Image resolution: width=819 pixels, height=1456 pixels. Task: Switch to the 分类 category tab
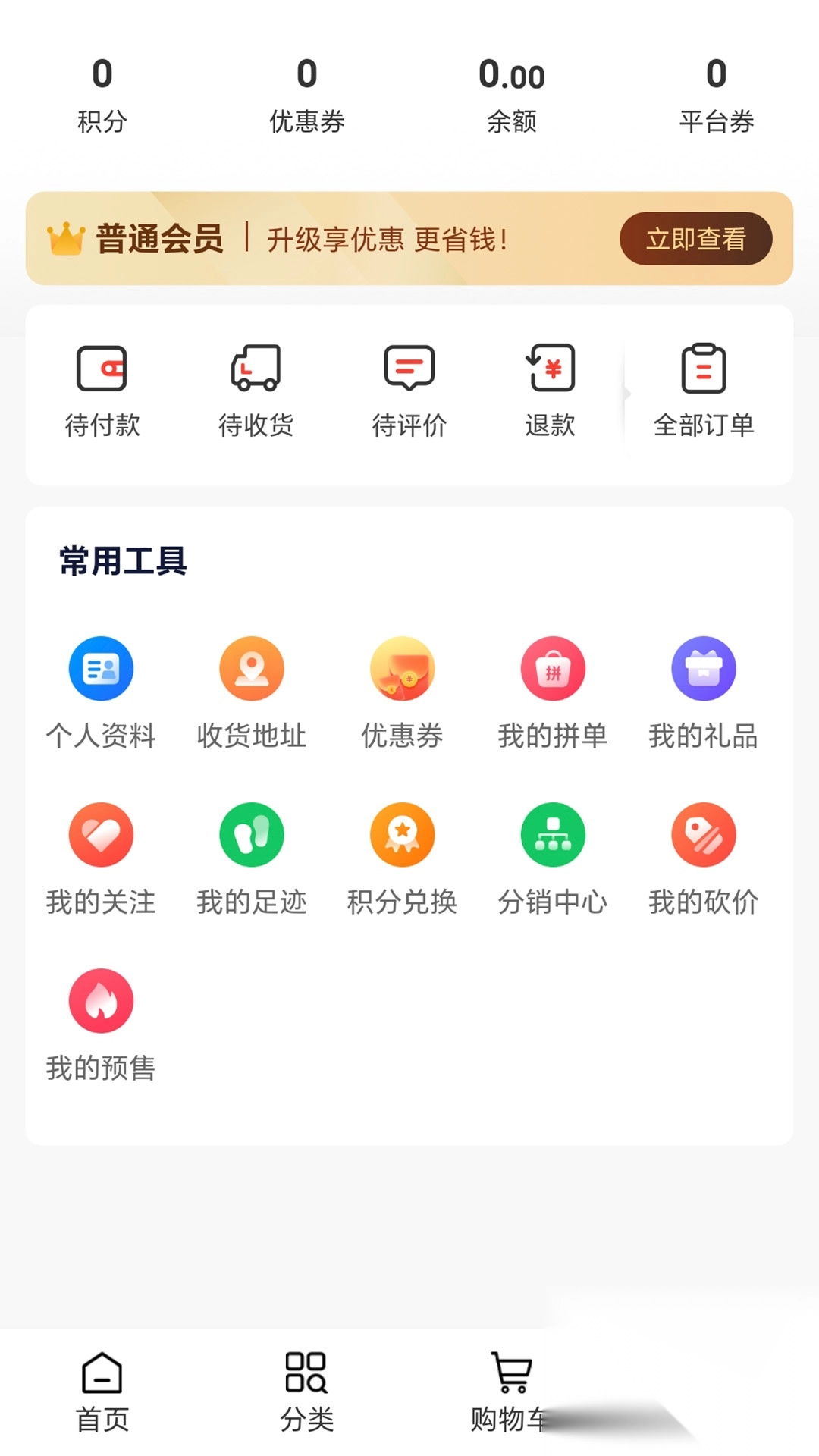(307, 1395)
